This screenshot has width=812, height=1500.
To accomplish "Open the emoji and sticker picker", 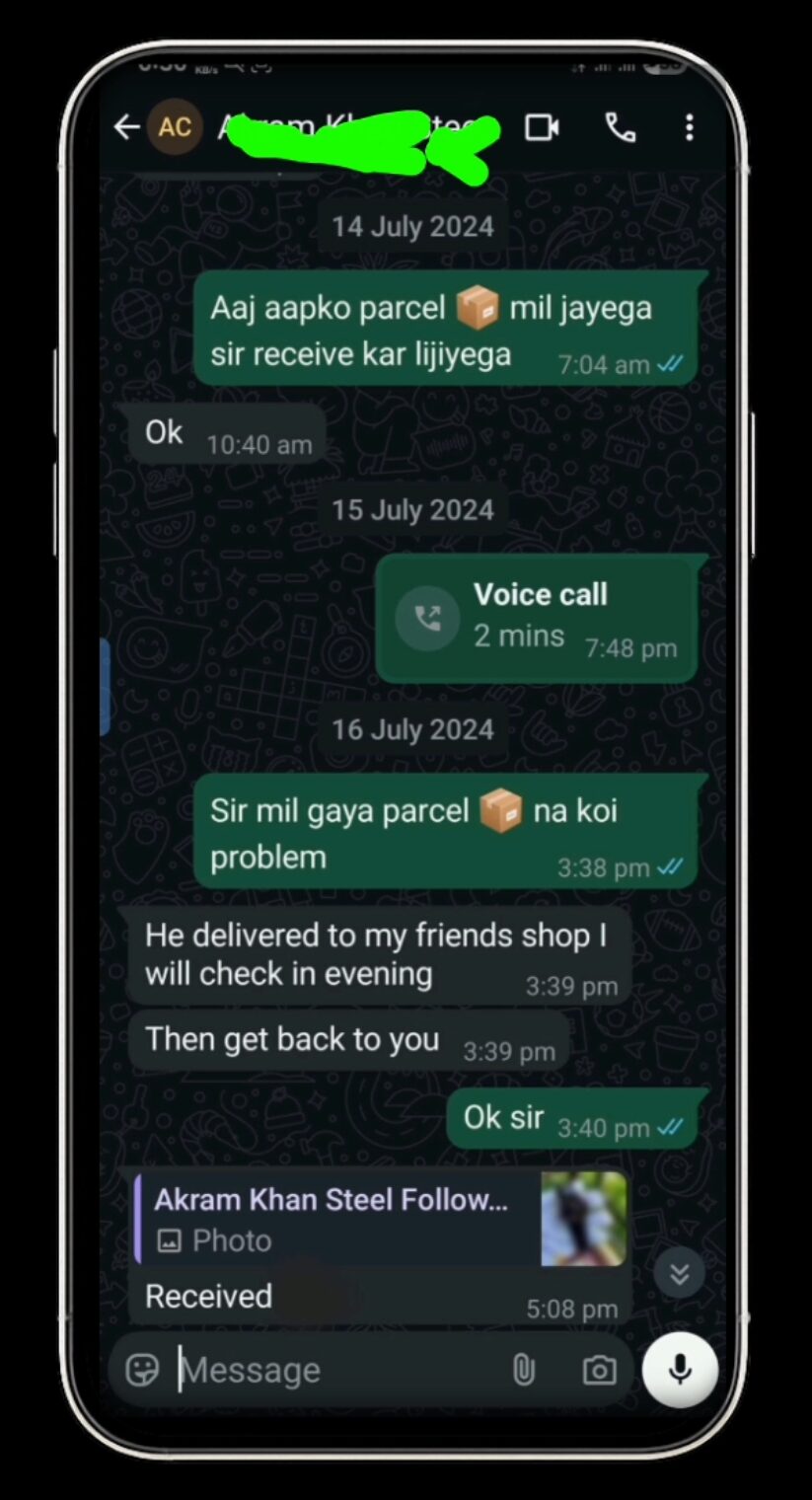I will coord(143,1369).
